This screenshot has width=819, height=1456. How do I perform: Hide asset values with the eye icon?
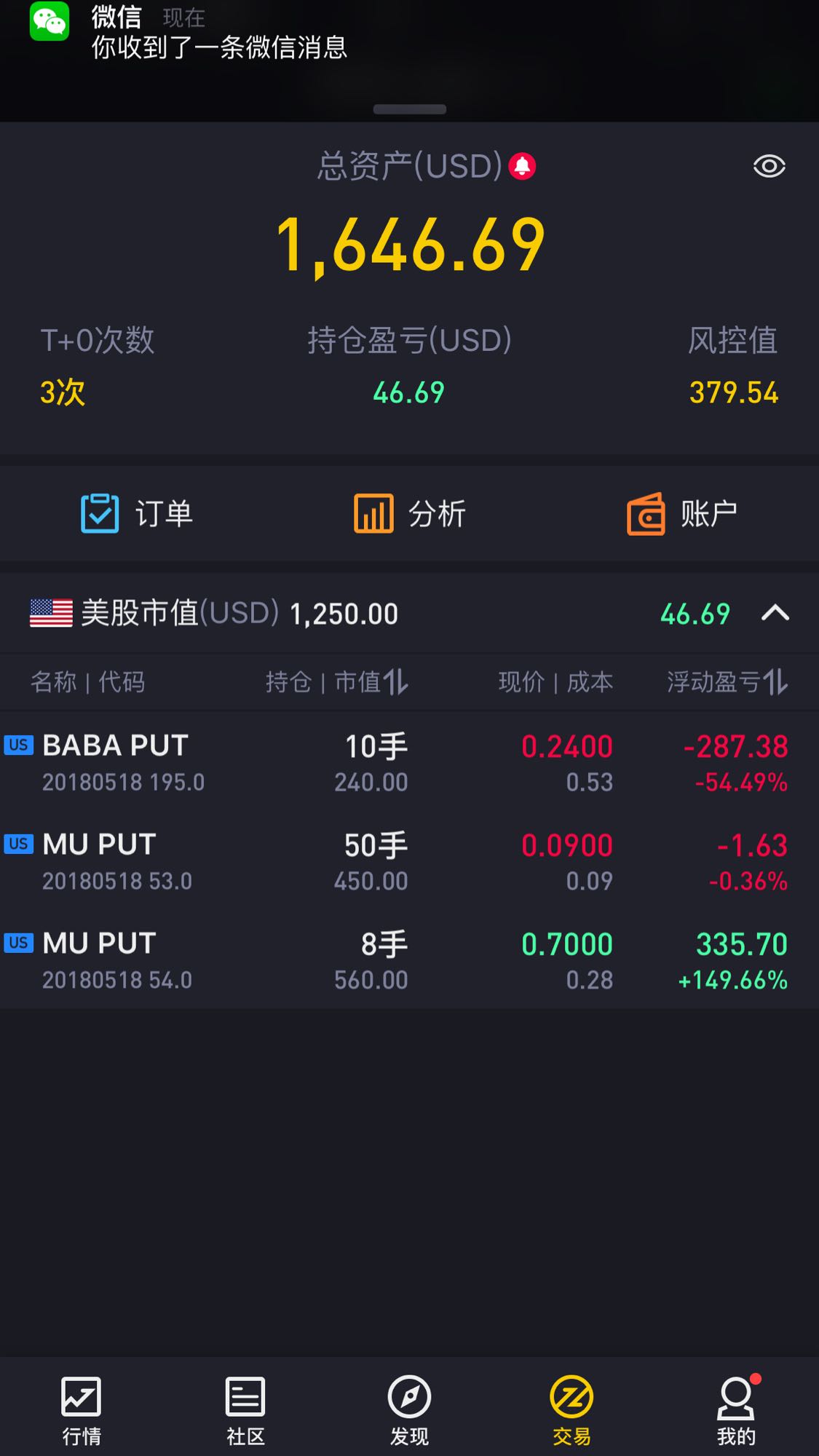(x=769, y=166)
